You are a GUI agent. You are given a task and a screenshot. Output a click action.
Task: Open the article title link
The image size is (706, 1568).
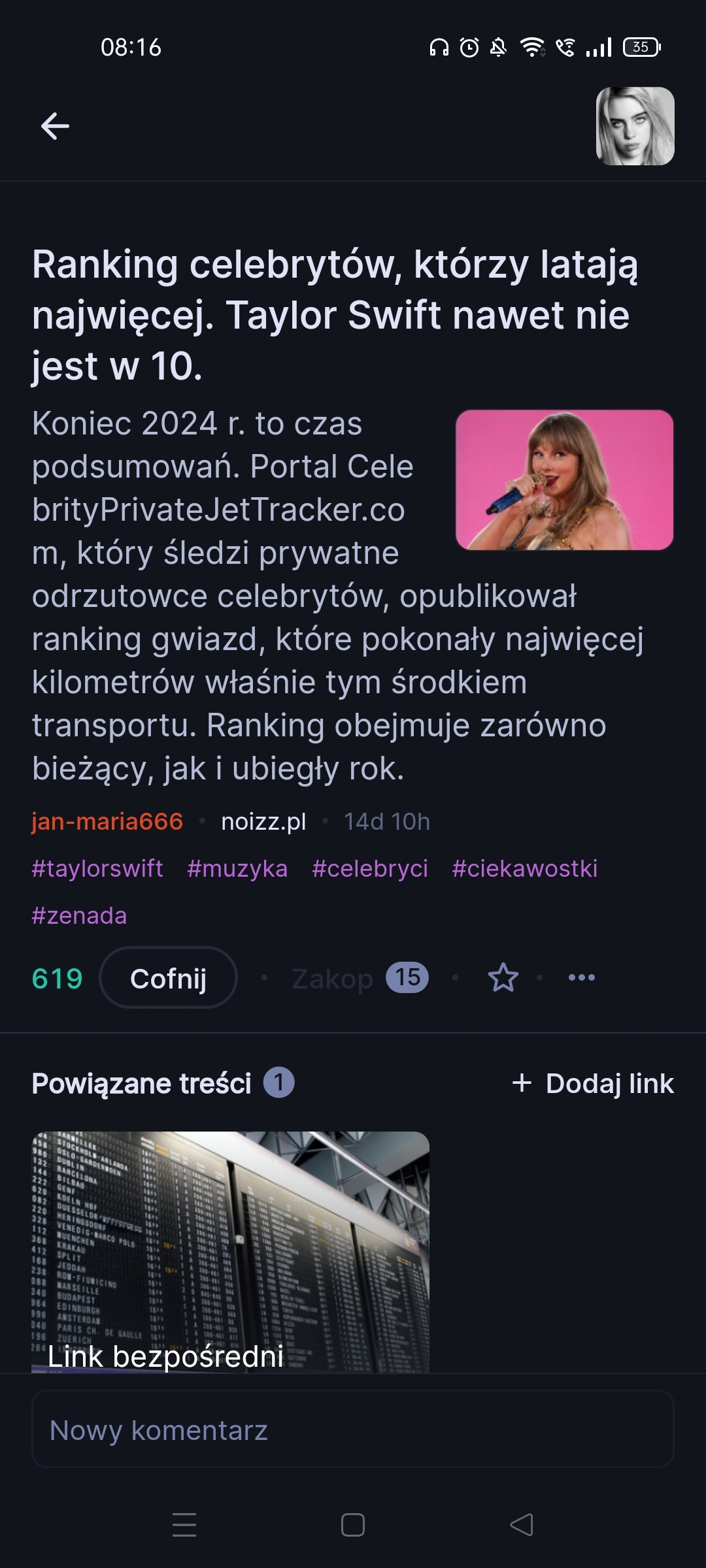[x=333, y=315]
